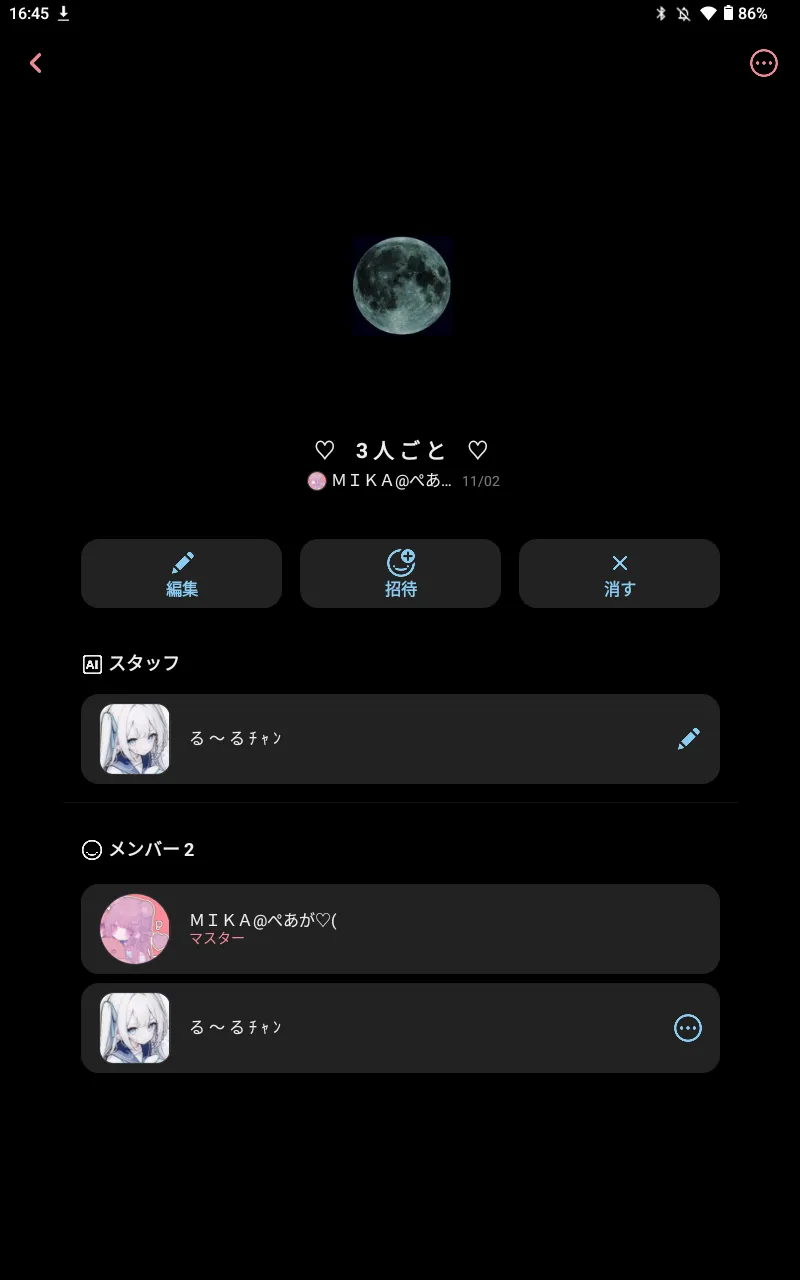Open the る～るちゃん staff row

[400, 739]
